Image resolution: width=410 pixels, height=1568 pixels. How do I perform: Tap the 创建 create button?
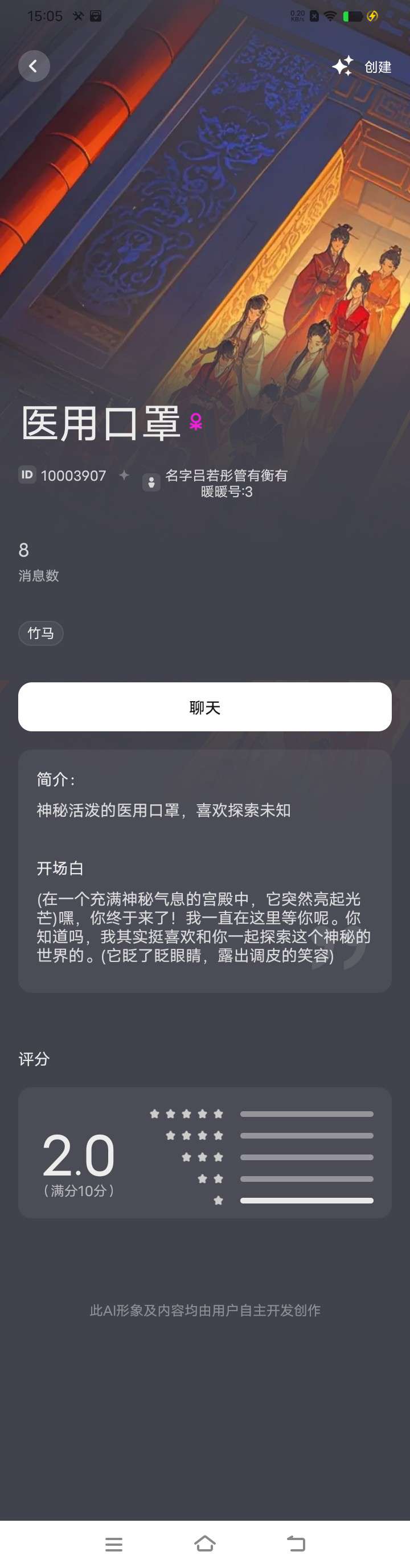pos(363,66)
